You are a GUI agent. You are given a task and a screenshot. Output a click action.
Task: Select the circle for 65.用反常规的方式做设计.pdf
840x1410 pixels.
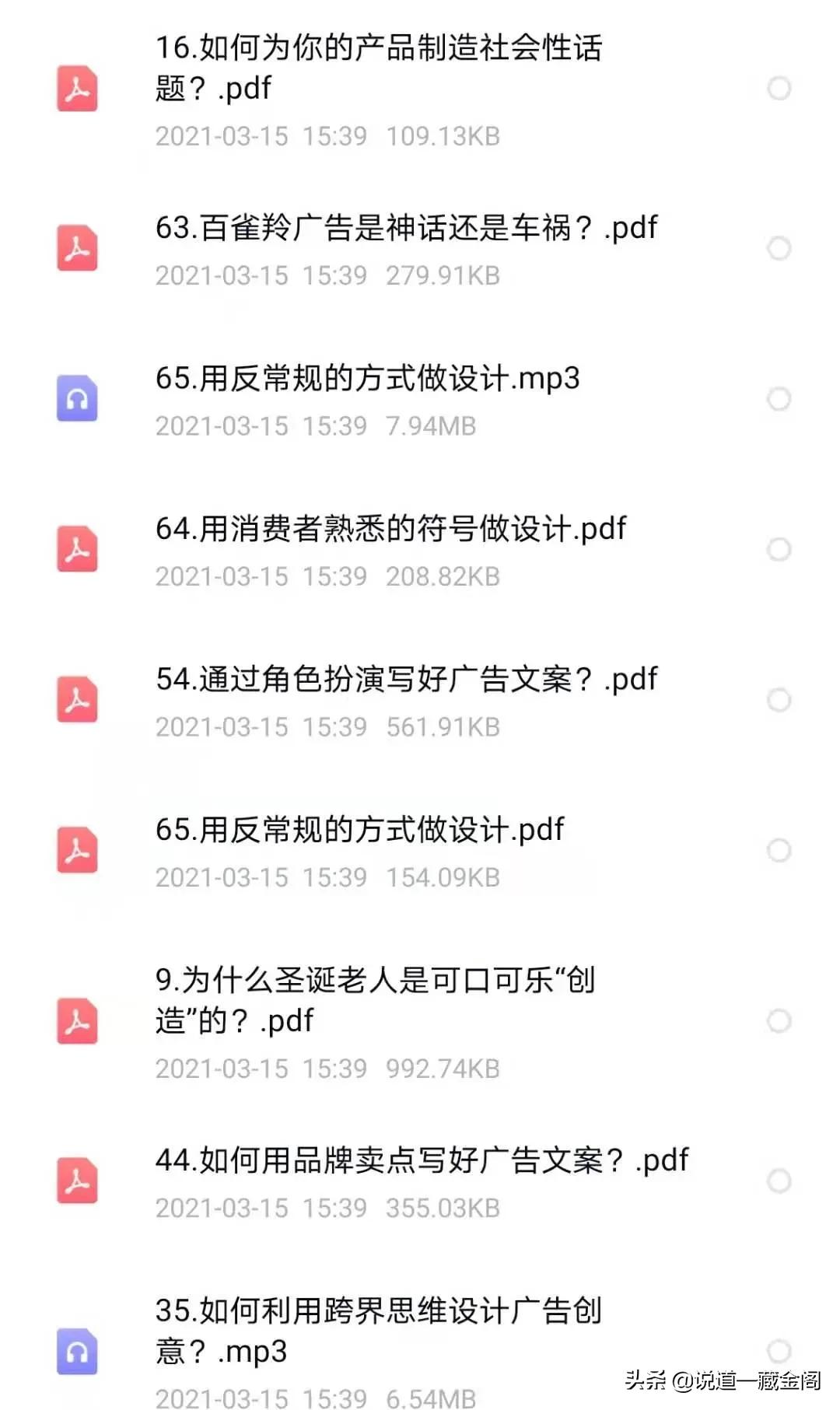pyautogui.click(x=779, y=850)
